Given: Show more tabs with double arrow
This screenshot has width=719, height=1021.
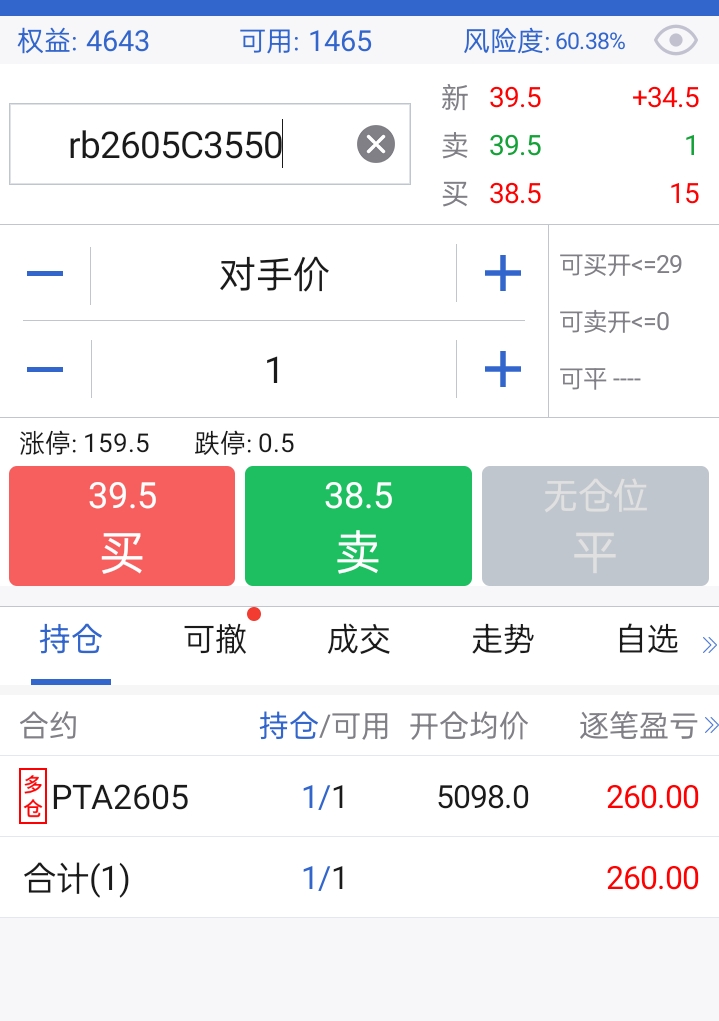Looking at the screenshot, I should (709, 645).
